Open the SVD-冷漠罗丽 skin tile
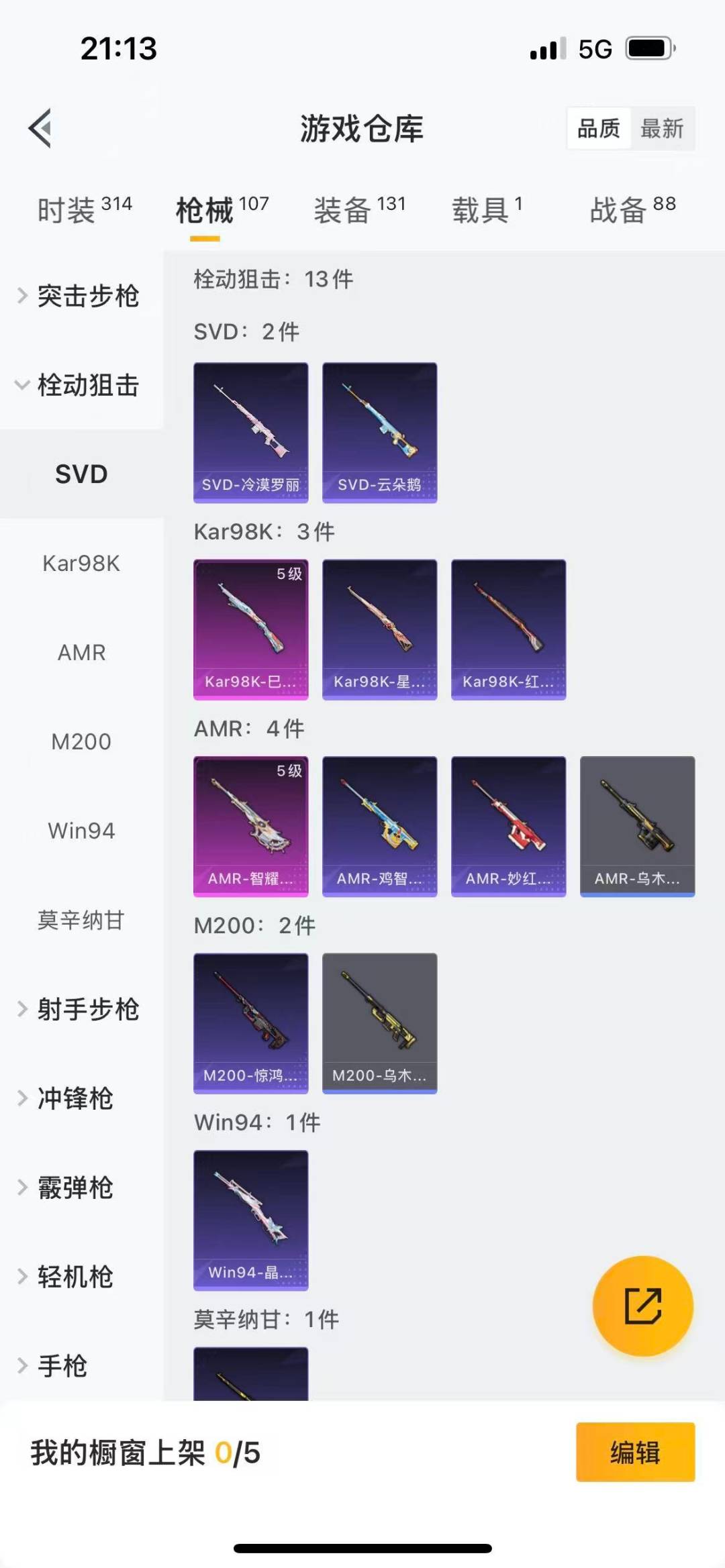Image resolution: width=725 pixels, height=1568 pixels. [x=251, y=433]
